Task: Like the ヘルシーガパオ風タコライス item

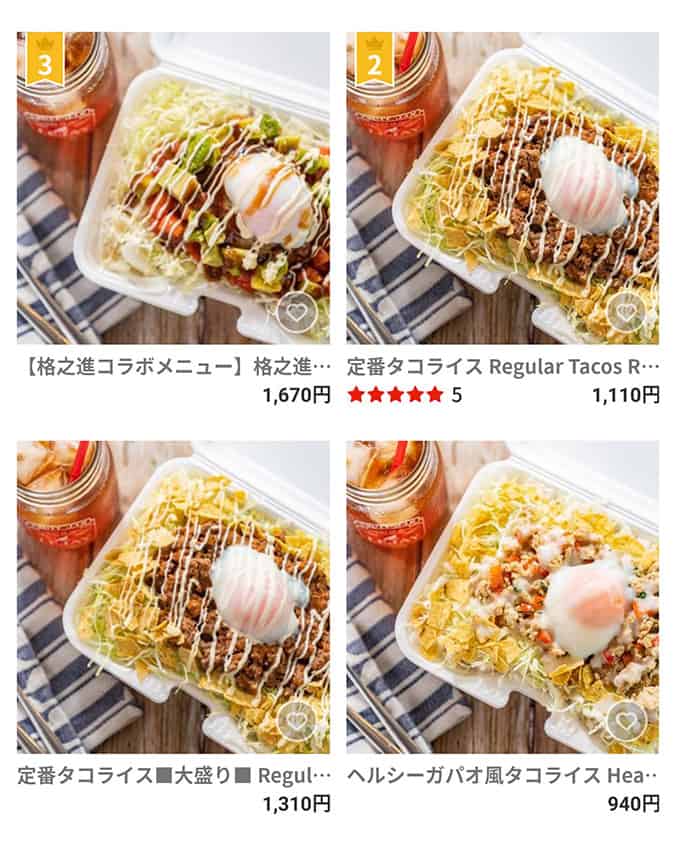Action: [626, 721]
